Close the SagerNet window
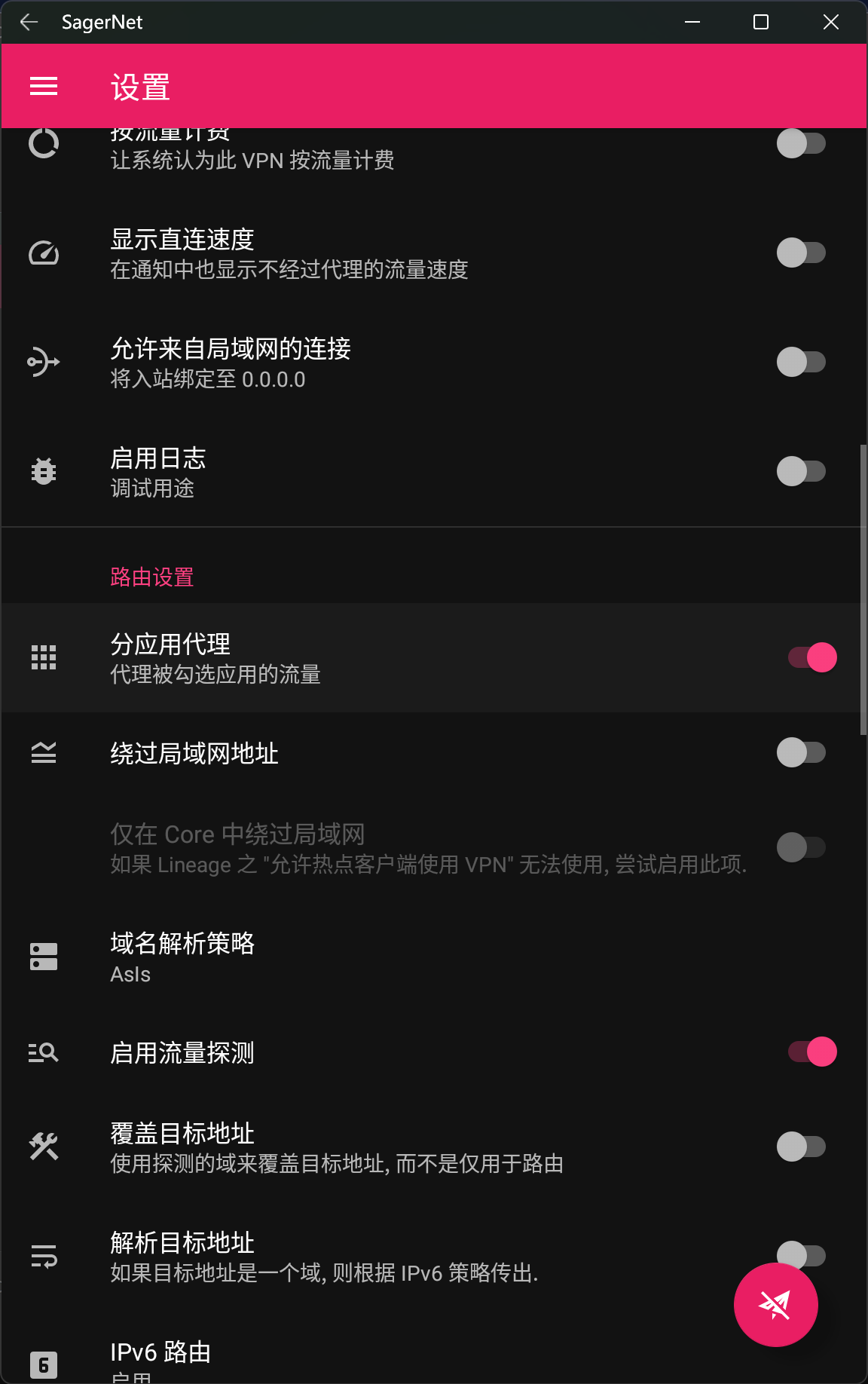The height and width of the screenshot is (1384, 868). tap(830, 23)
